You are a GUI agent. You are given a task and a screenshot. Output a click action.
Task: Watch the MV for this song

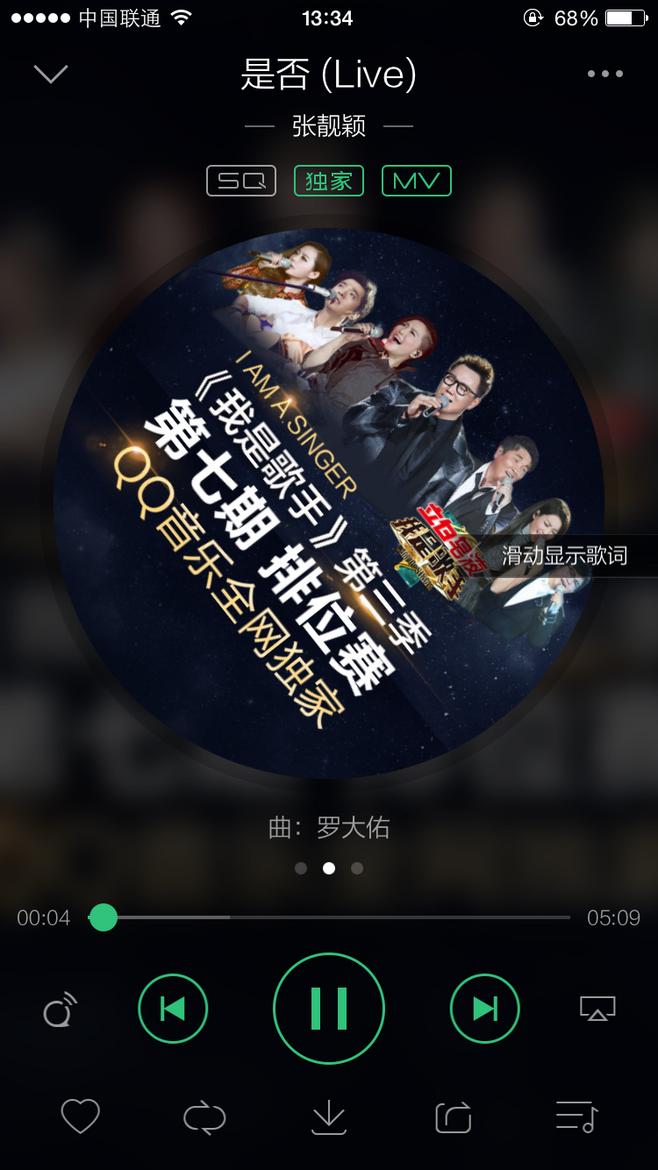[416, 181]
